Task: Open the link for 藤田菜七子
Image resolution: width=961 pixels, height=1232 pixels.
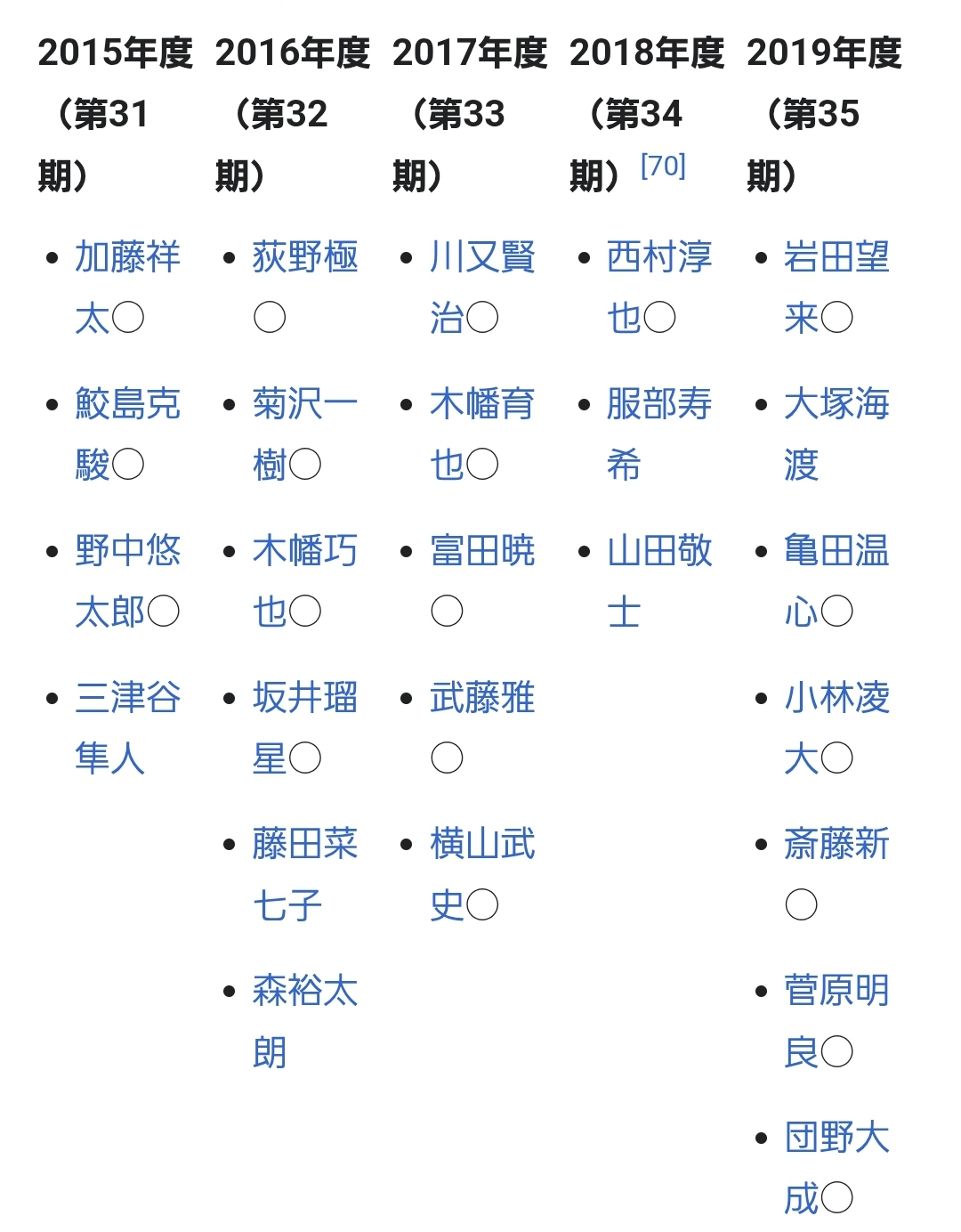Action: coord(304,845)
